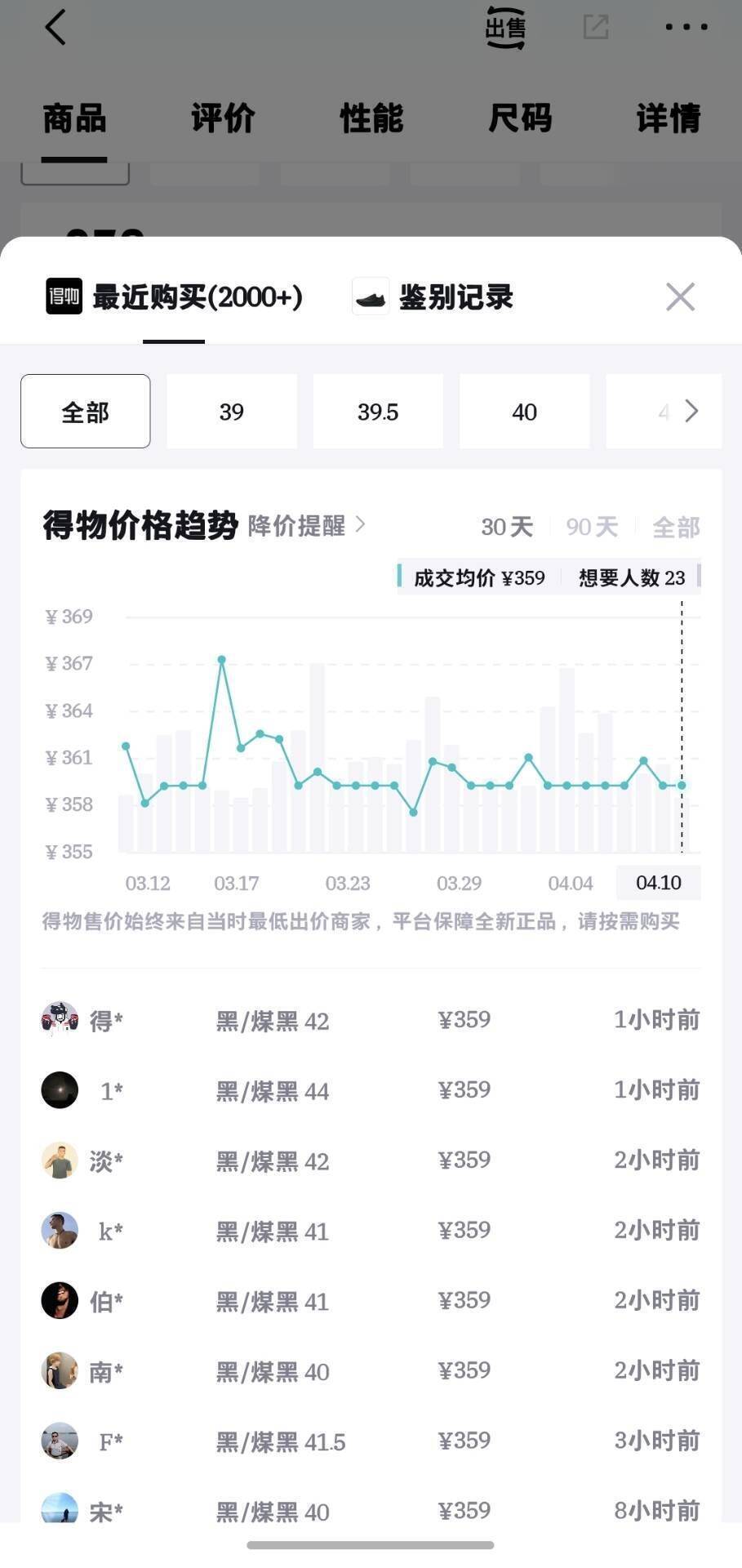The width and height of the screenshot is (742, 1568).
Task: Select the 全部 size filter
Action: pyautogui.click(x=85, y=412)
